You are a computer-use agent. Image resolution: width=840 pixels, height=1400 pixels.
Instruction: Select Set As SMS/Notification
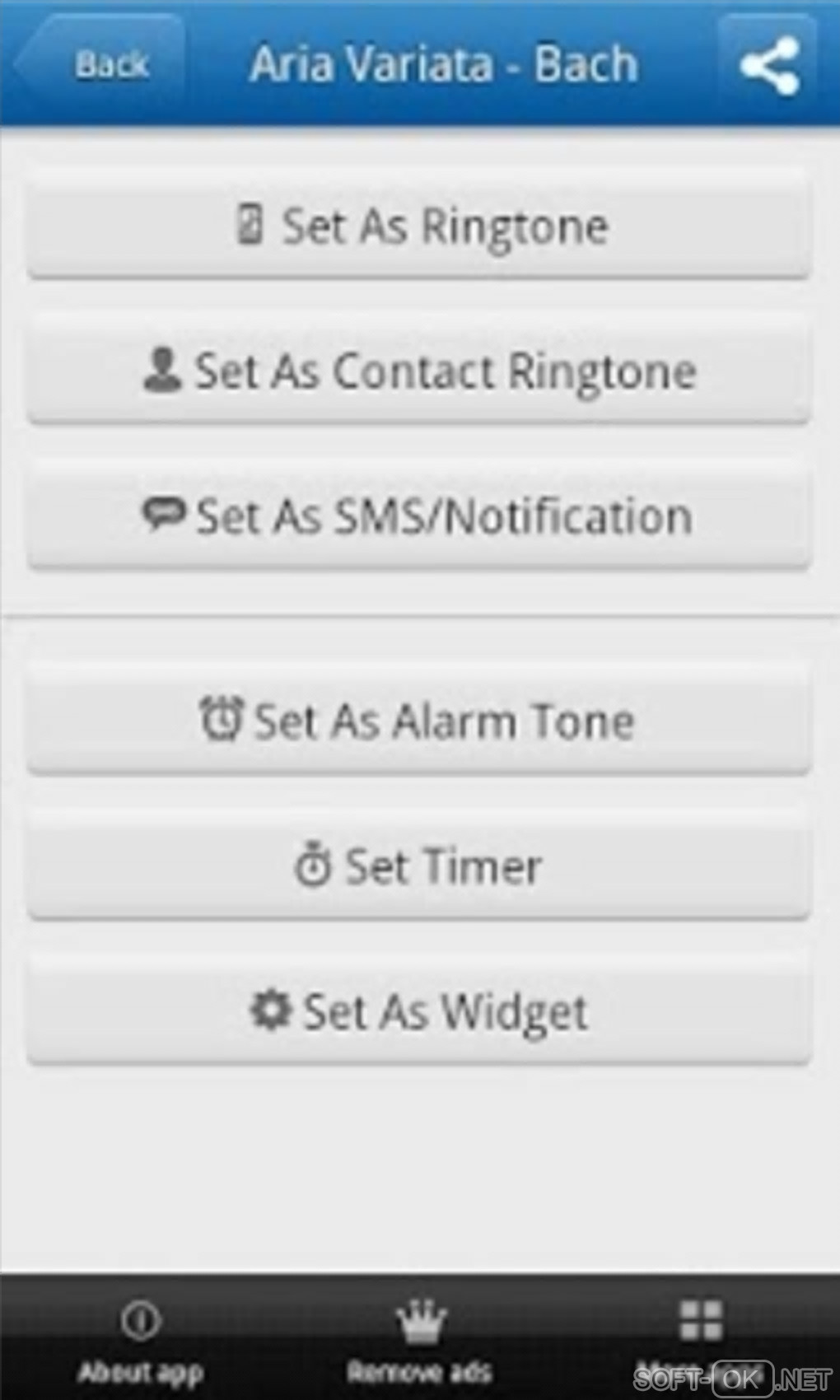click(x=420, y=516)
